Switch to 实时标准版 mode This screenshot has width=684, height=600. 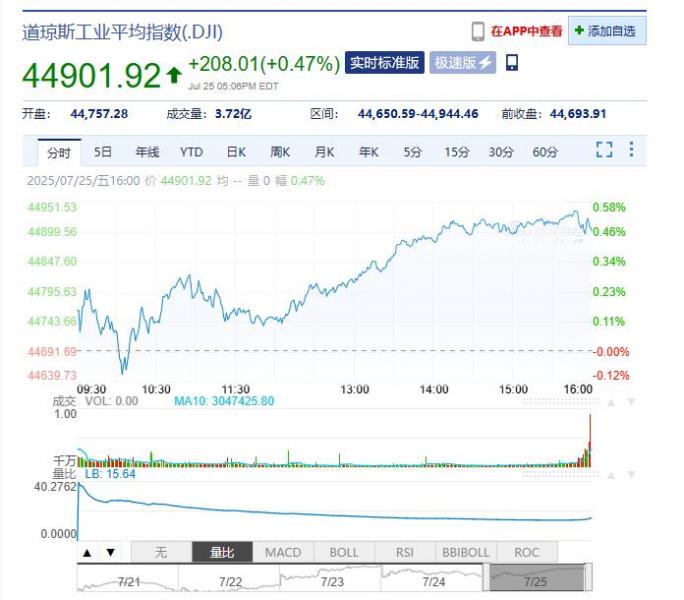[x=385, y=63]
